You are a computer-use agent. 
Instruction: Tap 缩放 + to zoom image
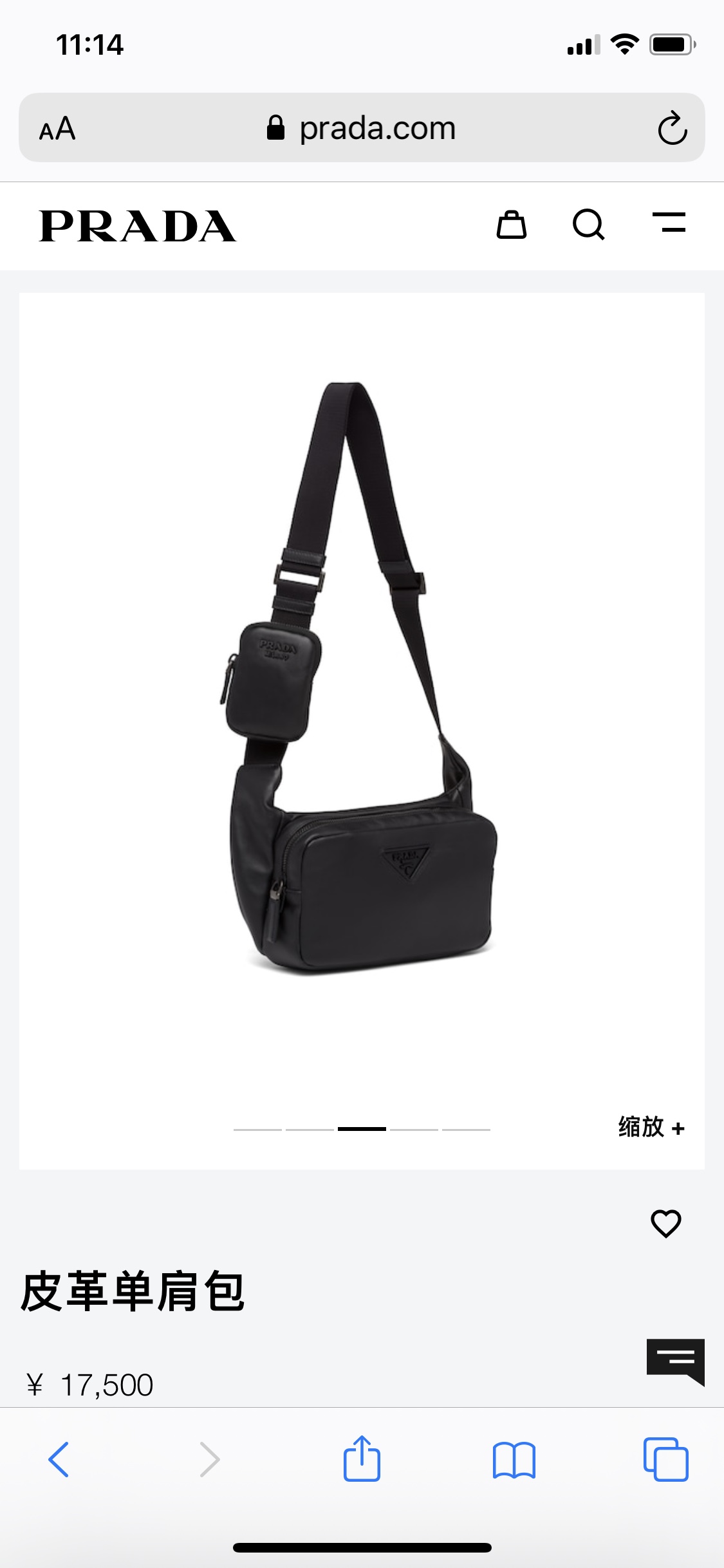coord(651,1128)
